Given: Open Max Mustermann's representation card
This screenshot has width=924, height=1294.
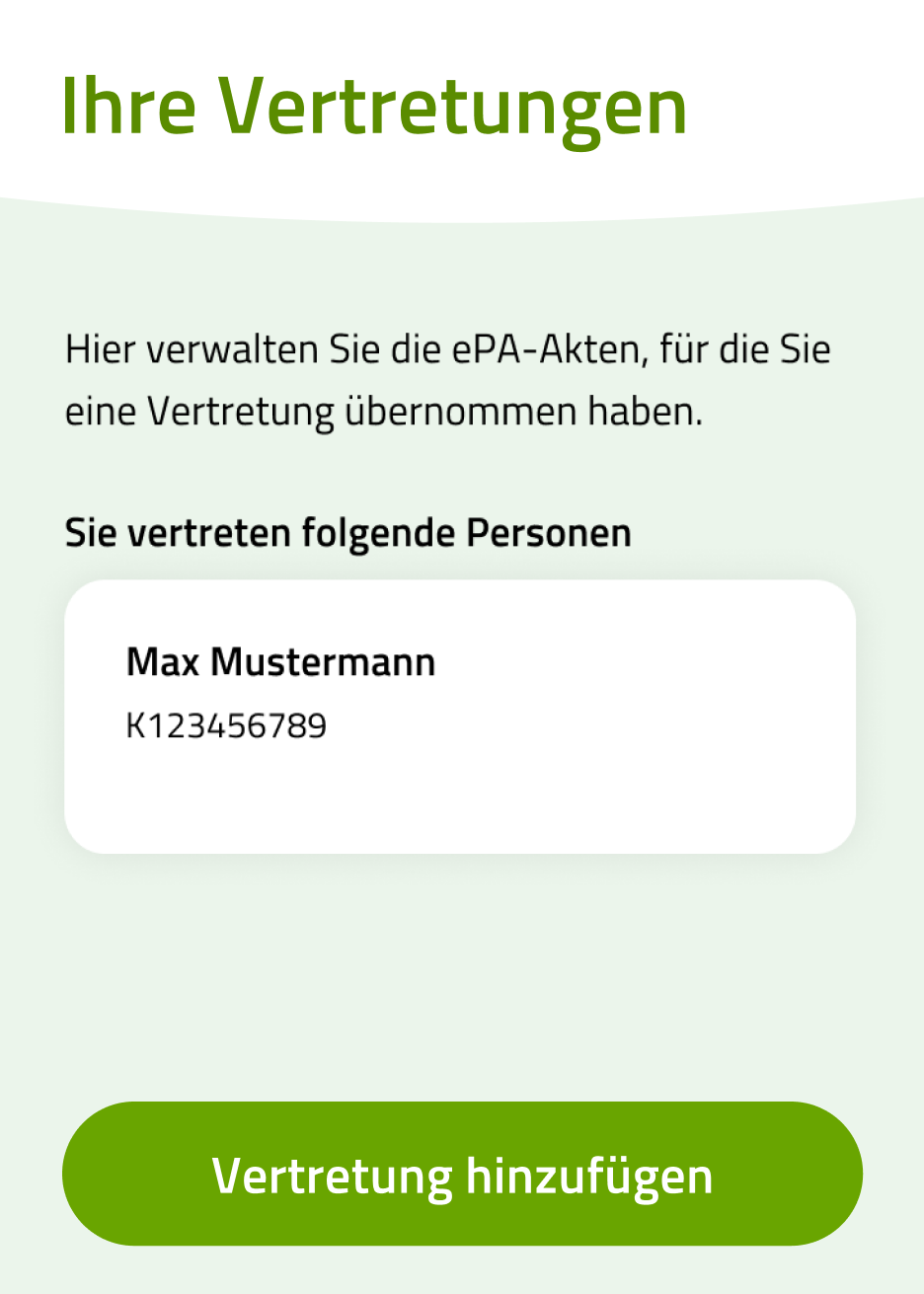Looking at the screenshot, I should point(460,716).
